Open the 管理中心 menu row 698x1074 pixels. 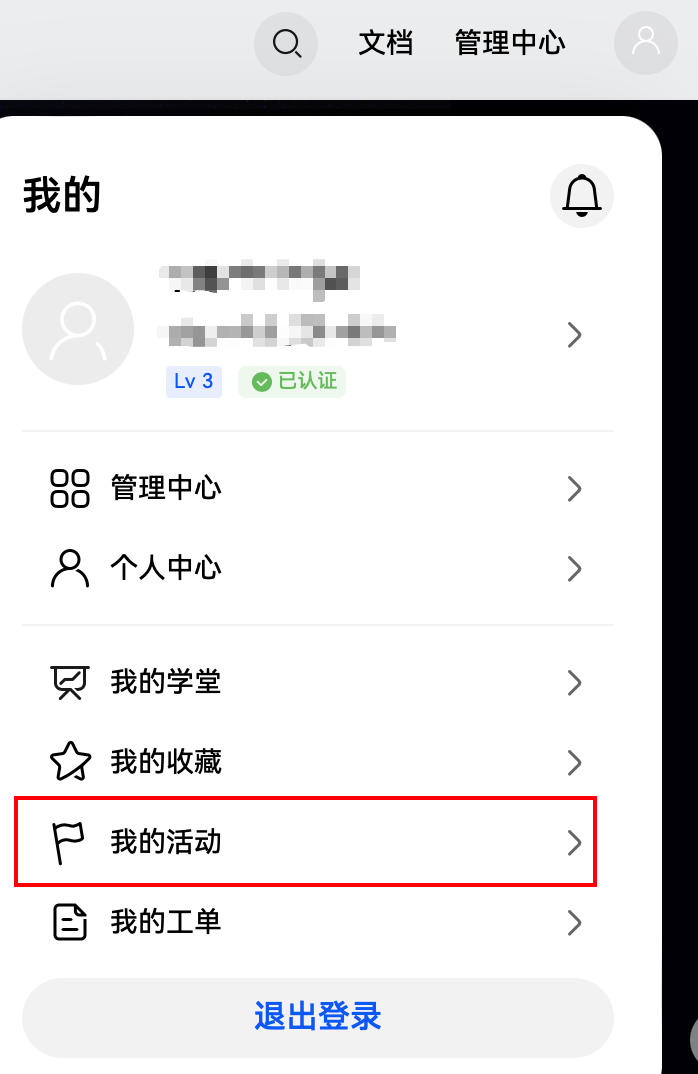point(317,489)
